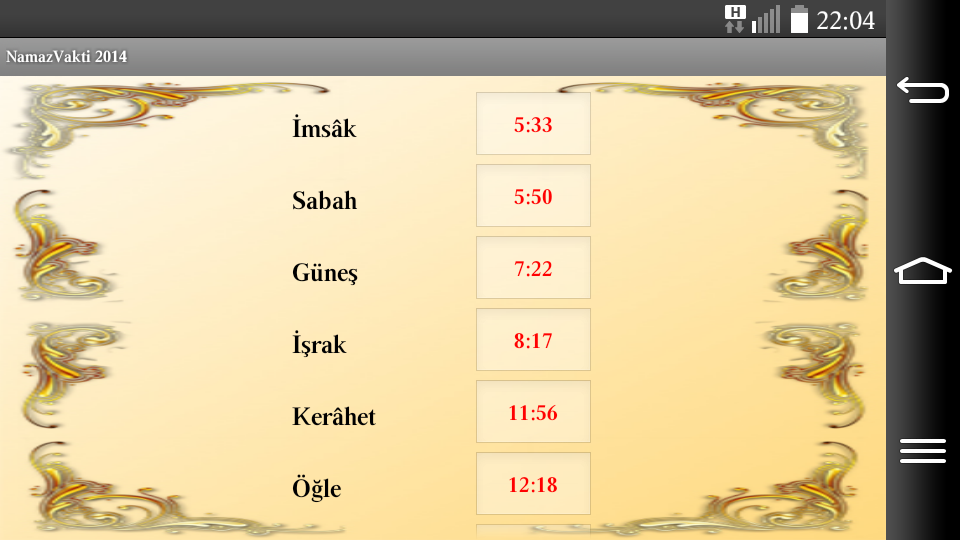Tap the İmsâk 5:33 time button
This screenshot has width=960, height=540.
pyautogui.click(x=533, y=124)
